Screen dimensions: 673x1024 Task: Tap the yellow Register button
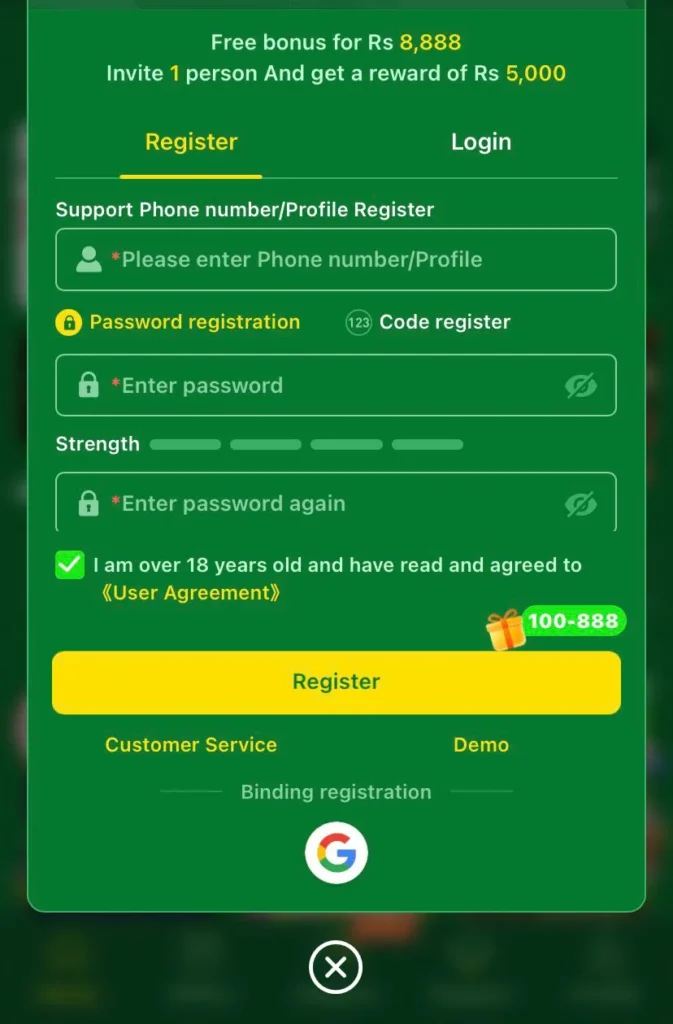click(336, 682)
